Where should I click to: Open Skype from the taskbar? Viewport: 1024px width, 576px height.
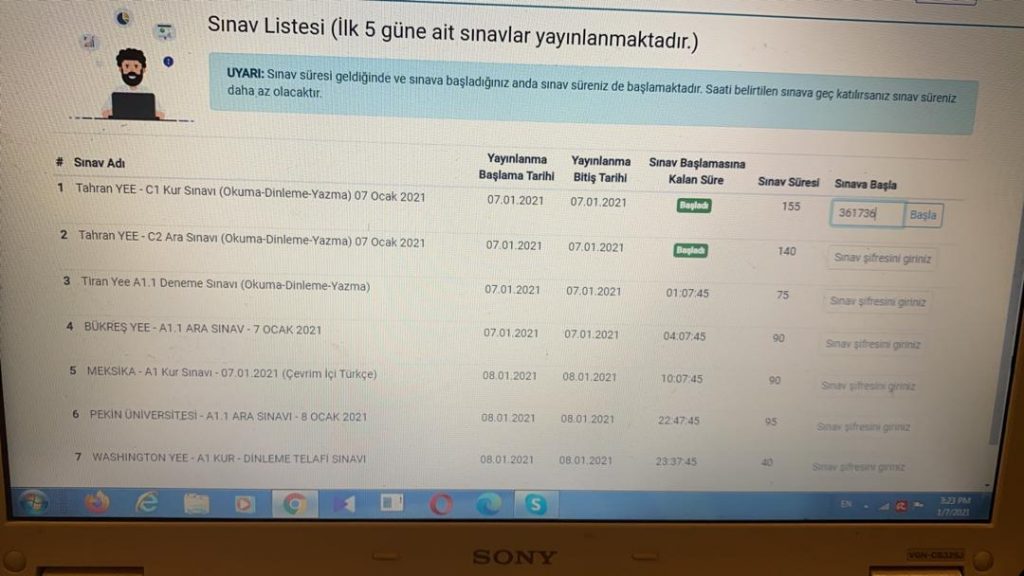pos(537,504)
